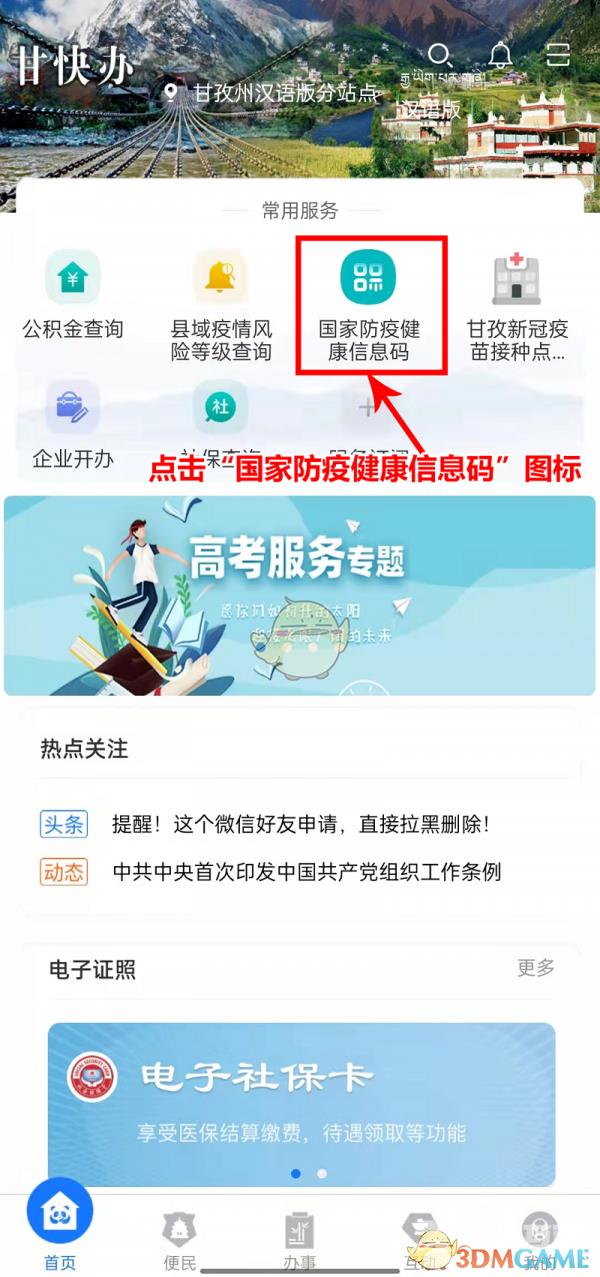Screen dimensions: 600x1277
Task: View 更多 electronic licenses
Action: click(x=535, y=967)
